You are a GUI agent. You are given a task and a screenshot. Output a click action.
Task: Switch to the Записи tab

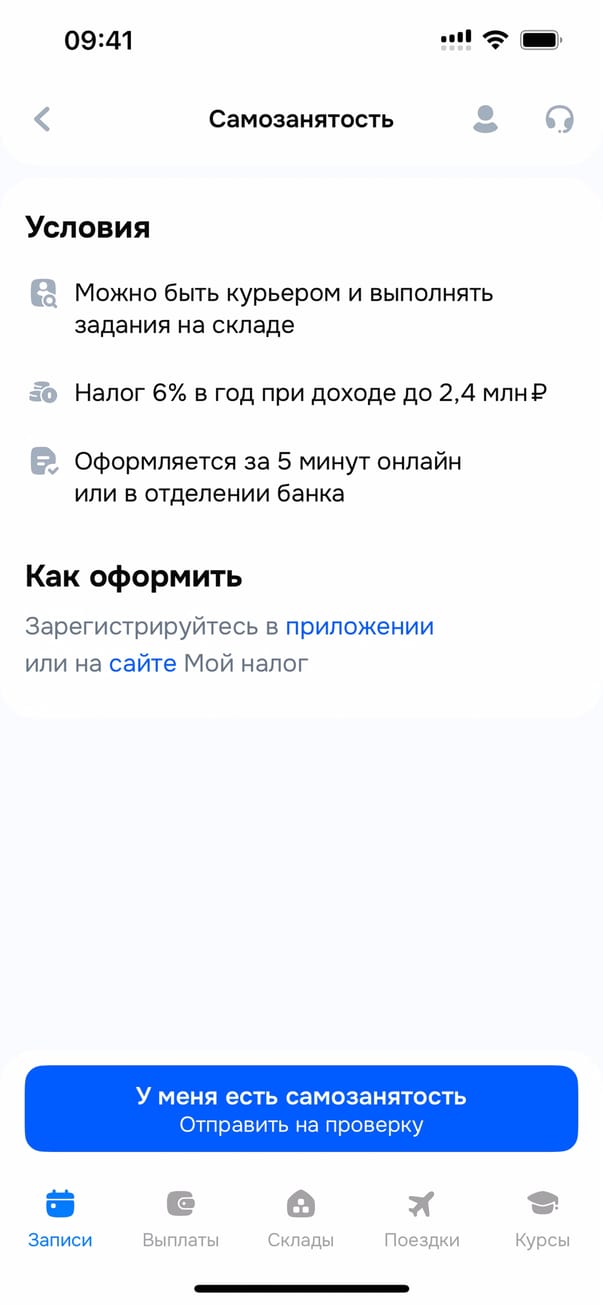click(x=60, y=1219)
